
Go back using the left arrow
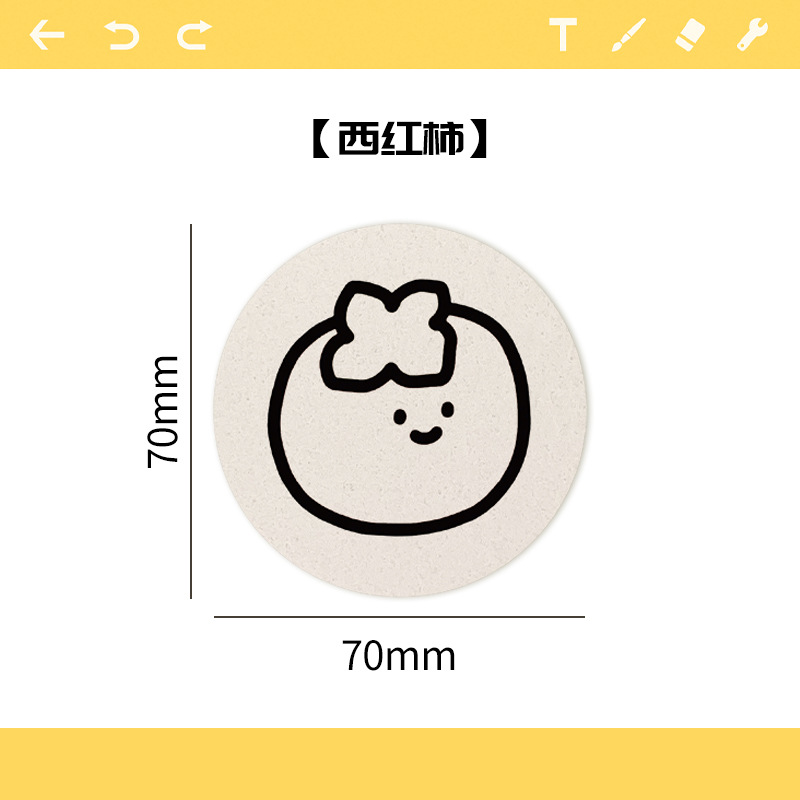[46, 35]
